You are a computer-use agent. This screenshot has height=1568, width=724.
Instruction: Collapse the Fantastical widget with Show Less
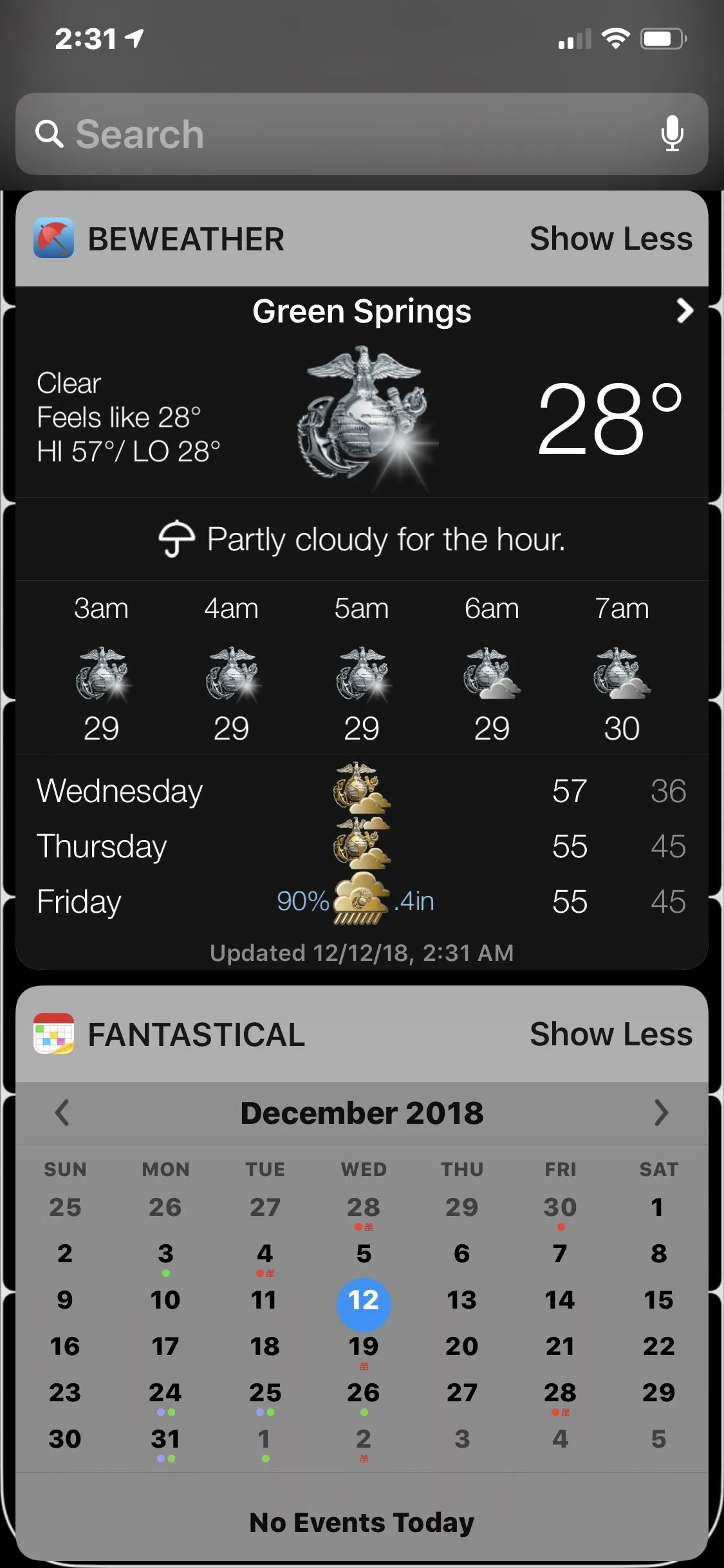click(x=611, y=1034)
